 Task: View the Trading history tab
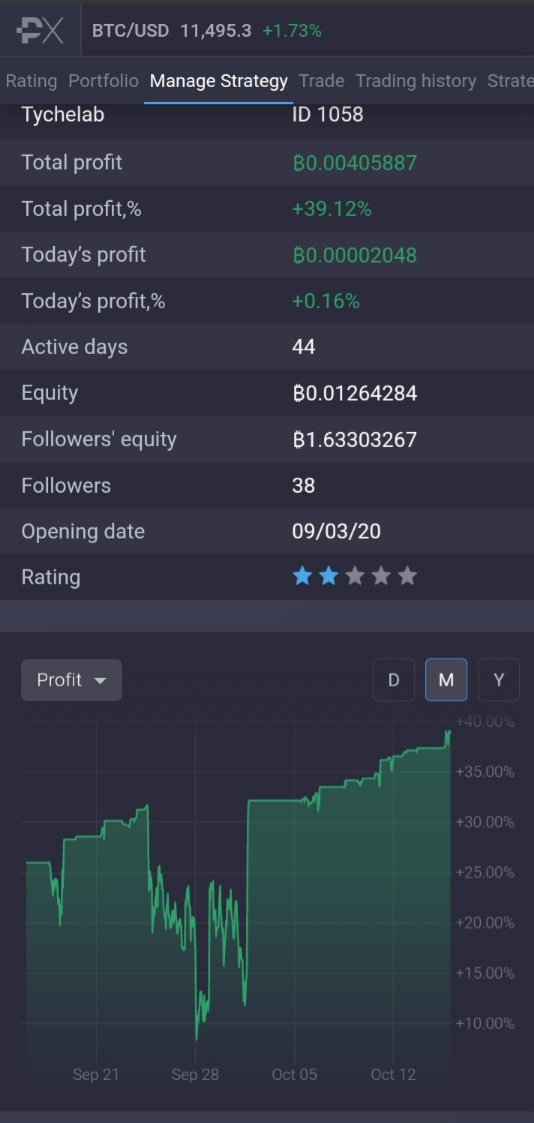pyautogui.click(x=416, y=81)
